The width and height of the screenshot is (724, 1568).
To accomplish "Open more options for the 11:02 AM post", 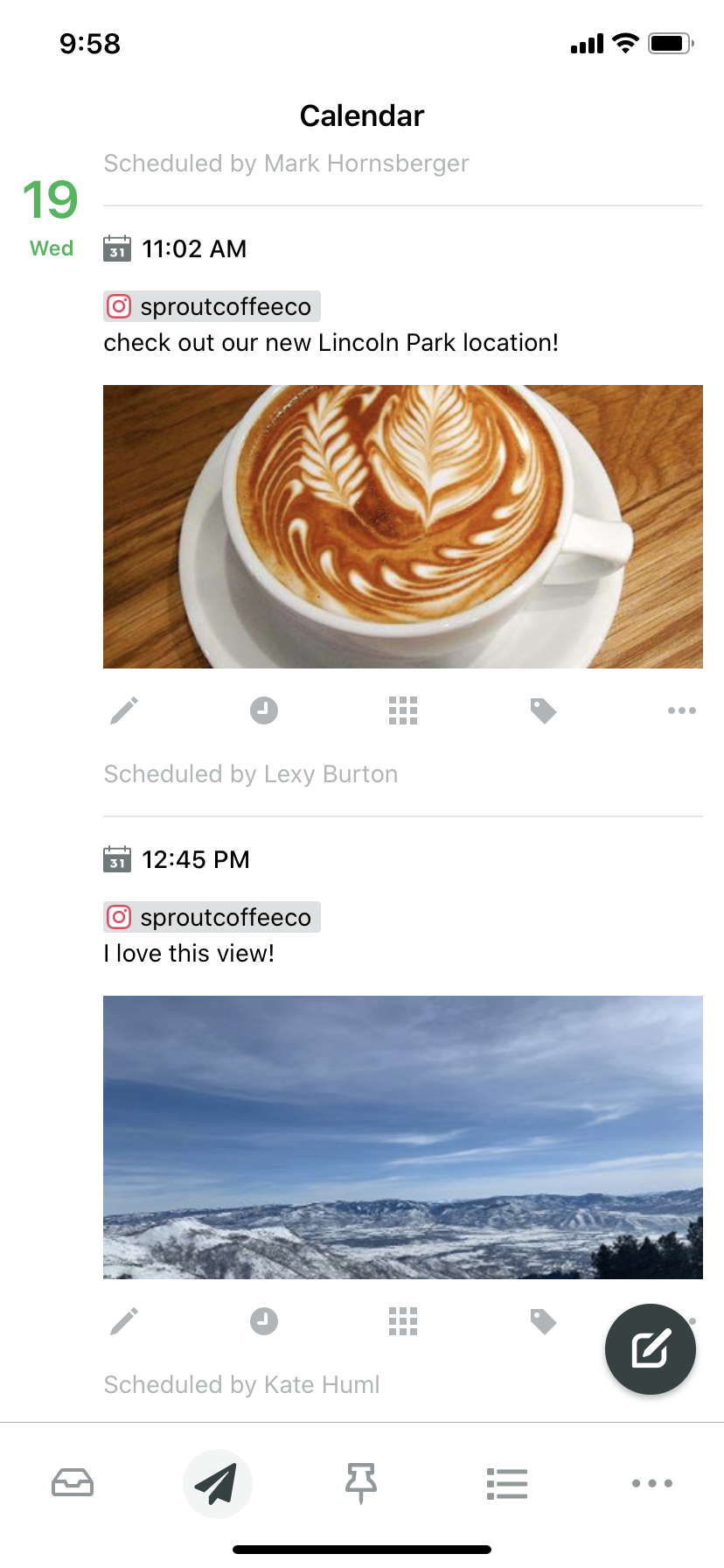I will (x=682, y=710).
